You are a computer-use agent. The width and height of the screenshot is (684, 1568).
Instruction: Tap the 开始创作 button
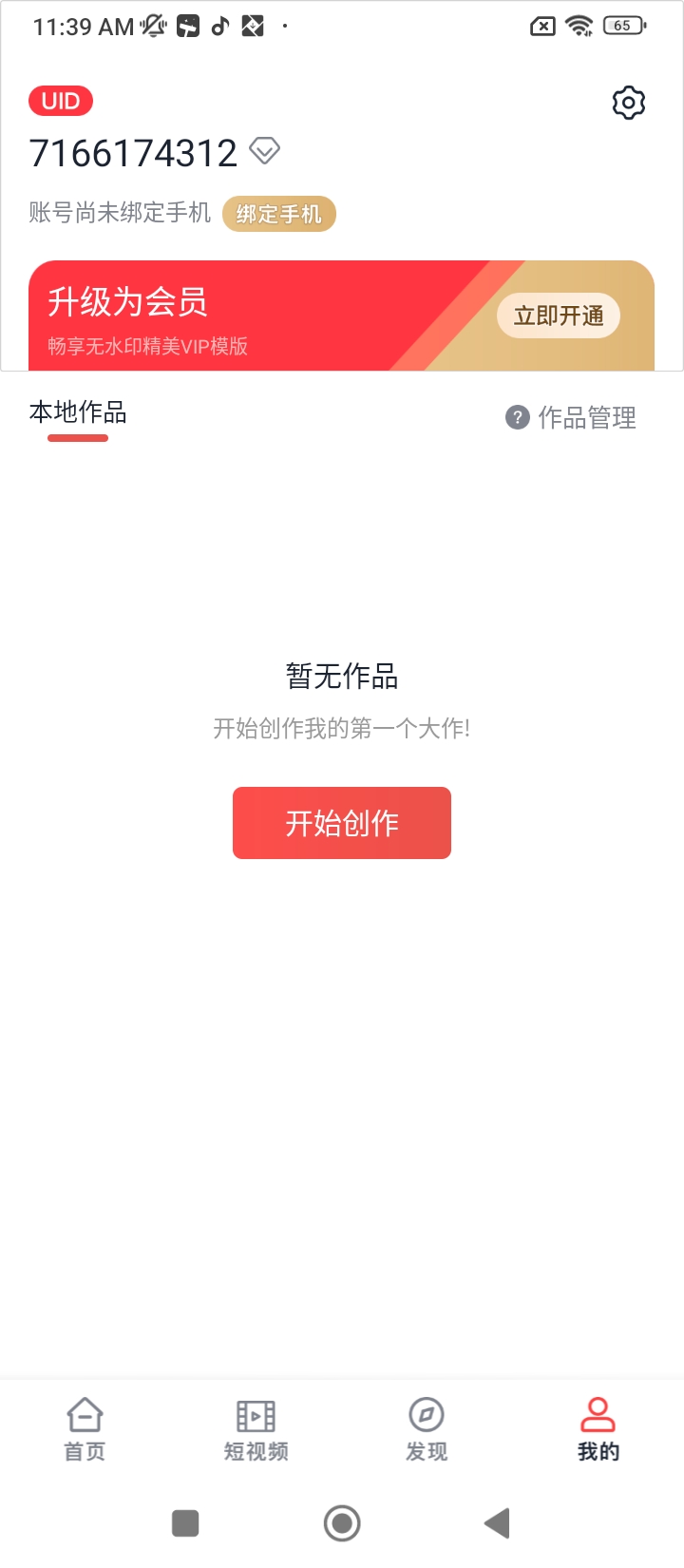(x=342, y=823)
